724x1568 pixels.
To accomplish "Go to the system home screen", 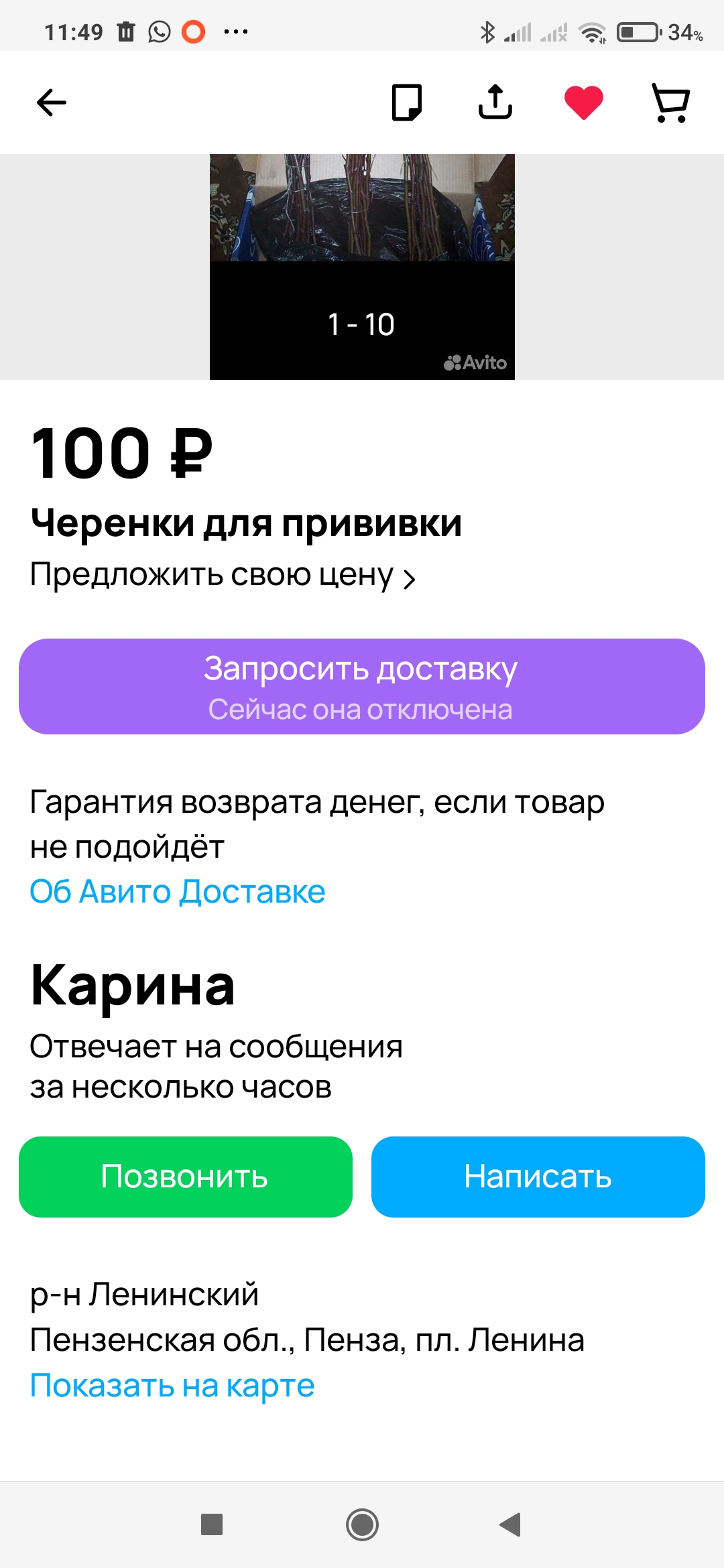I will coord(362,1524).
